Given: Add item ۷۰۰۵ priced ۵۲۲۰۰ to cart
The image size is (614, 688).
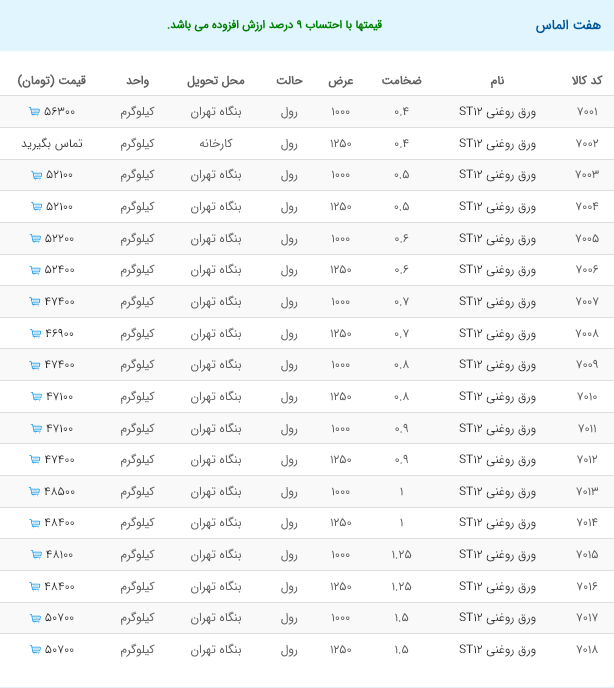Looking at the screenshot, I should coord(35,239).
